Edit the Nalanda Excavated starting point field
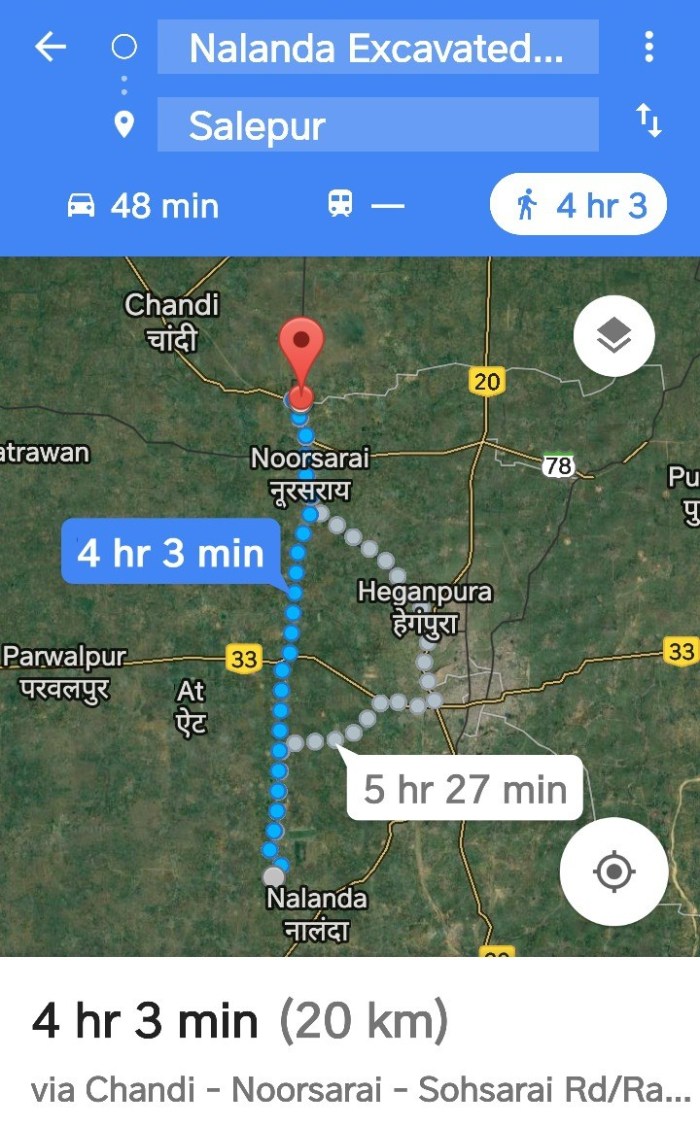The image size is (700, 1127). [377, 47]
